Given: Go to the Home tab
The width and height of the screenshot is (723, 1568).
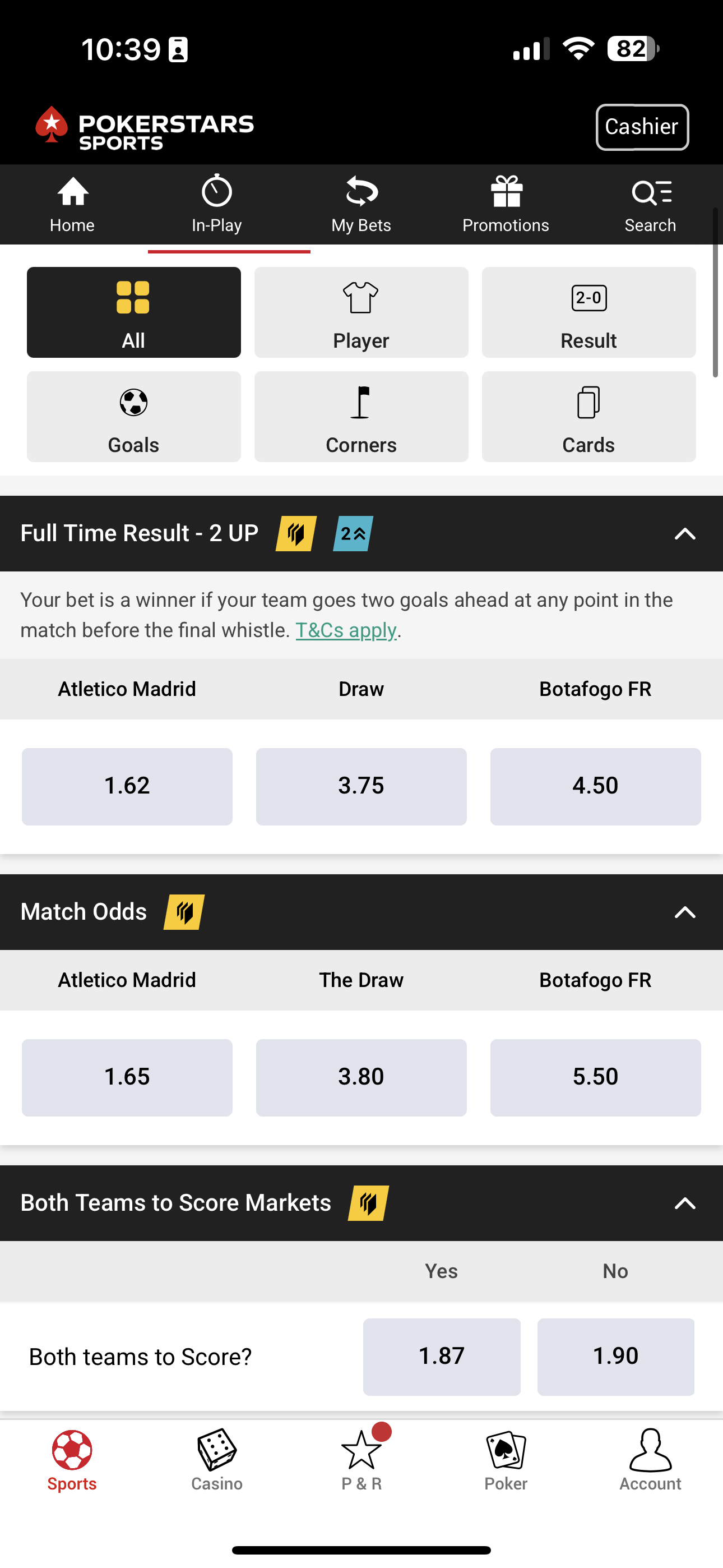Looking at the screenshot, I should point(72,205).
